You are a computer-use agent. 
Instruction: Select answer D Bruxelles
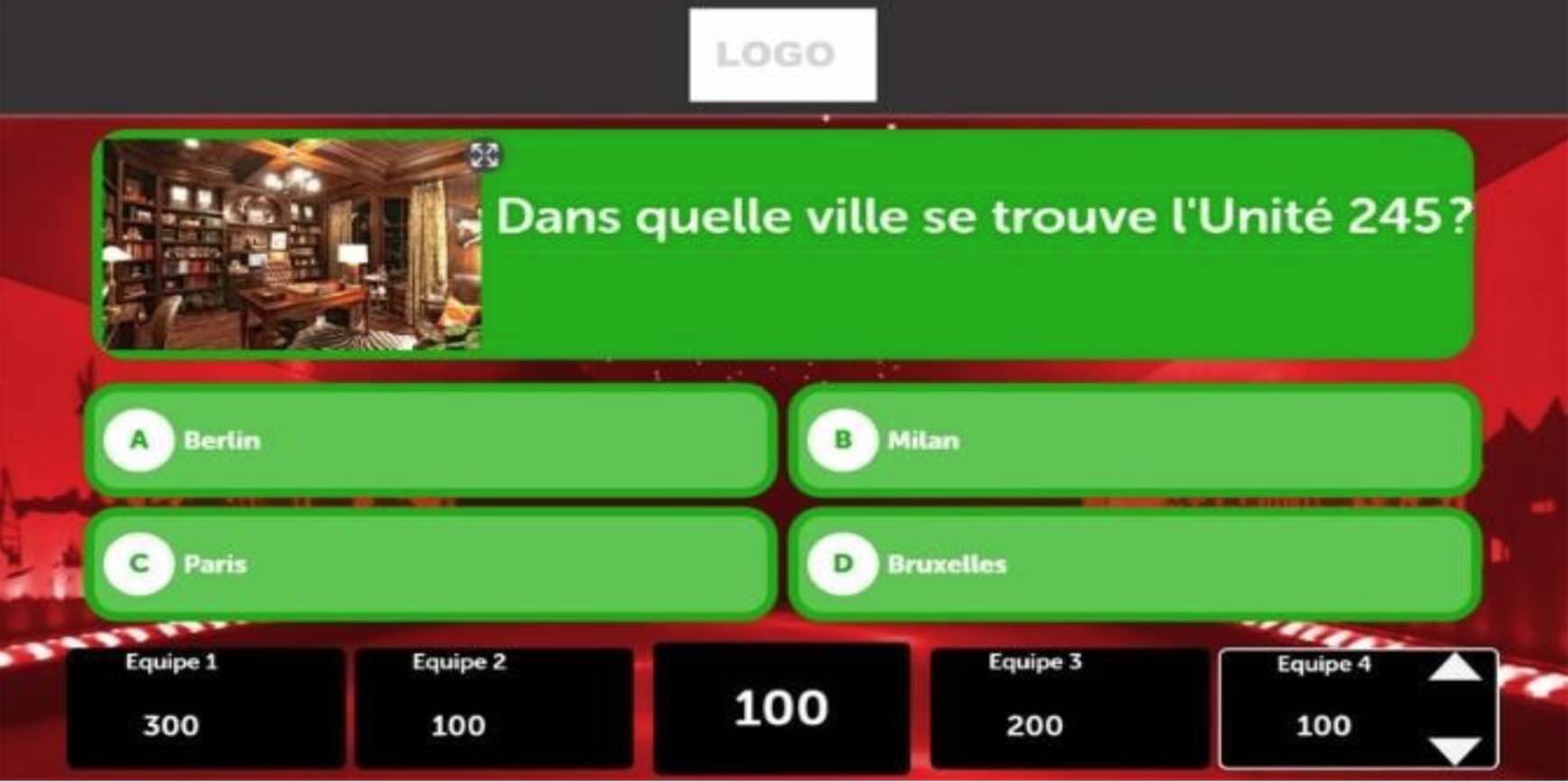1134,564
